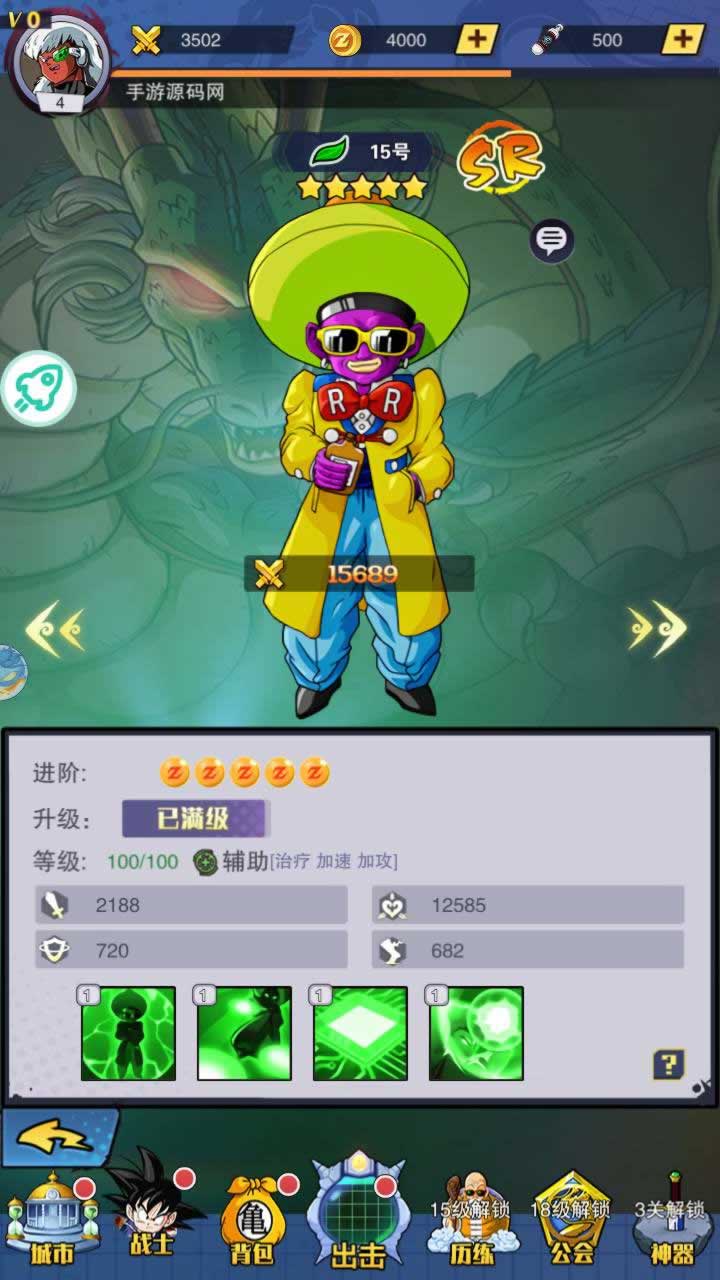Open the 公会 guild tab
The height and width of the screenshot is (1280, 720).
click(x=571, y=1222)
